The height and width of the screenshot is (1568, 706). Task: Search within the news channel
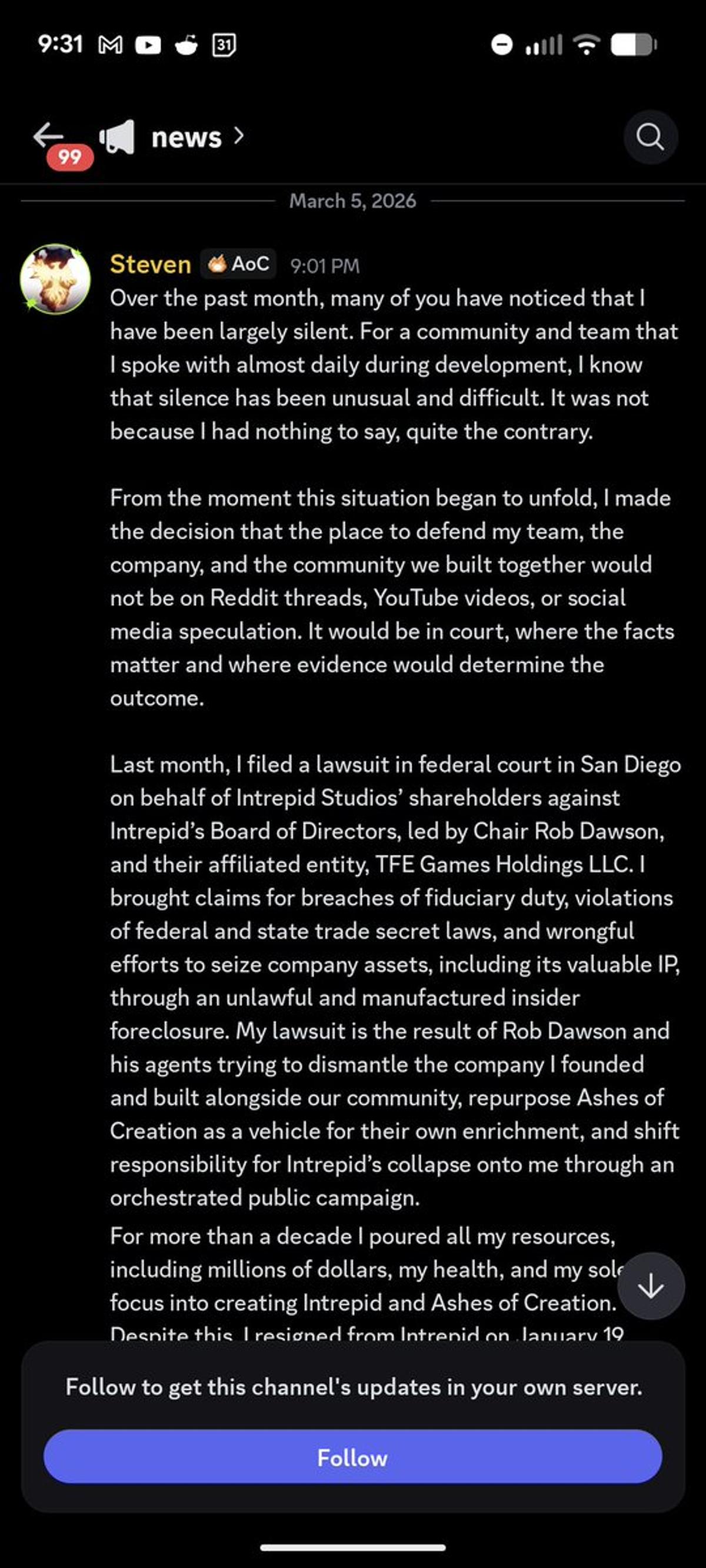pyautogui.click(x=650, y=138)
